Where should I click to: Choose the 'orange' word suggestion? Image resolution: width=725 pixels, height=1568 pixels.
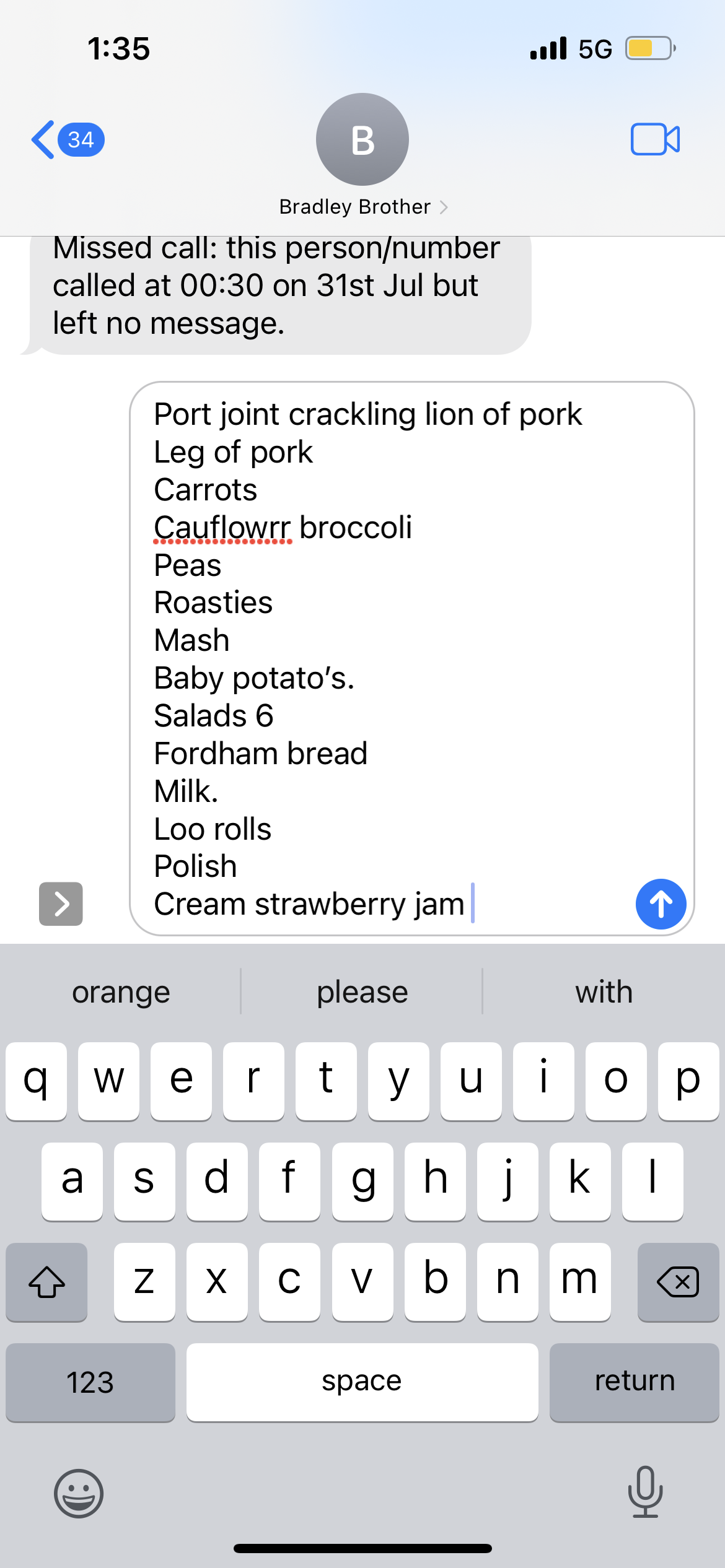(x=121, y=992)
